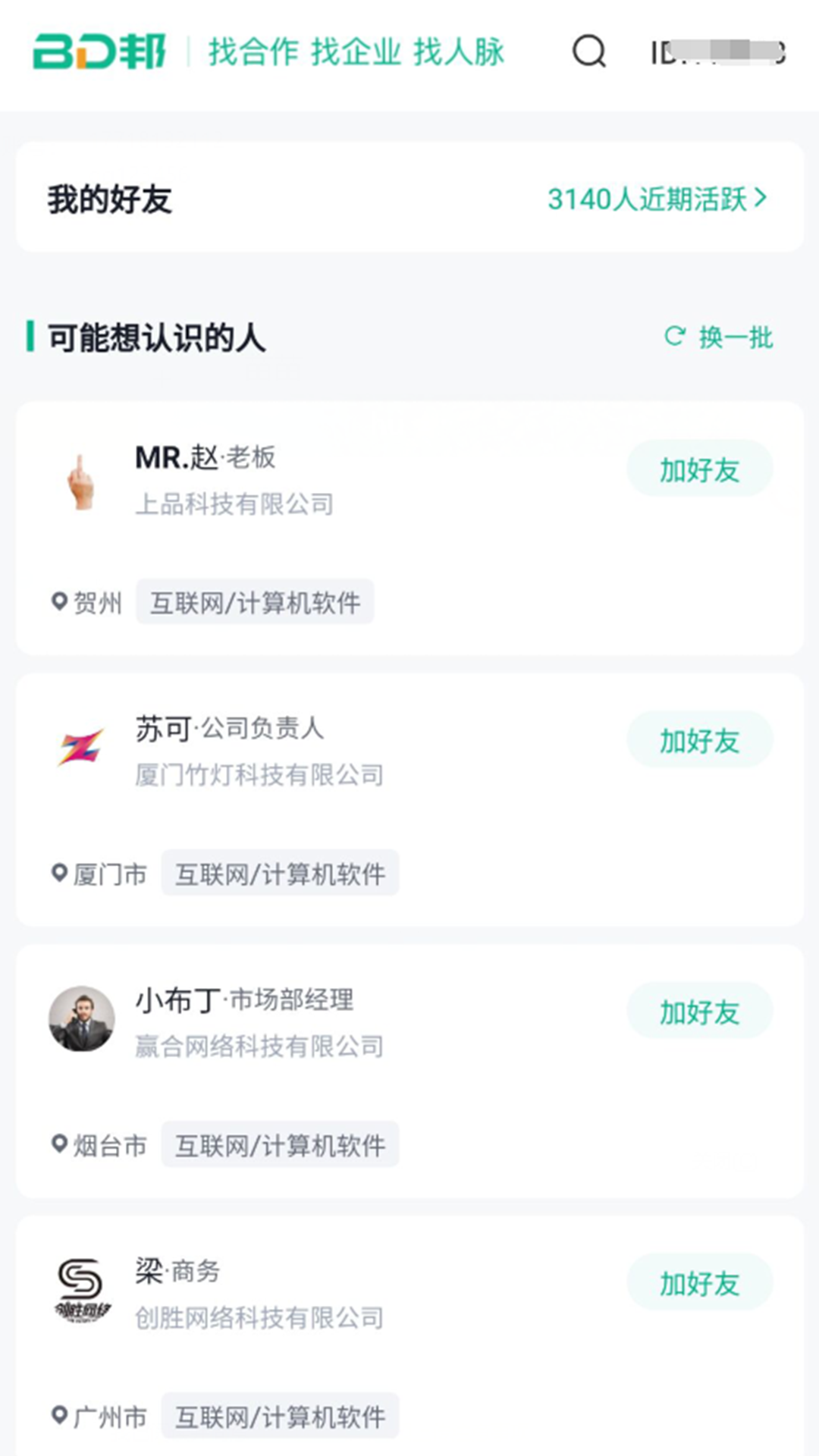Click the ID field in the top bar

[x=717, y=52]
